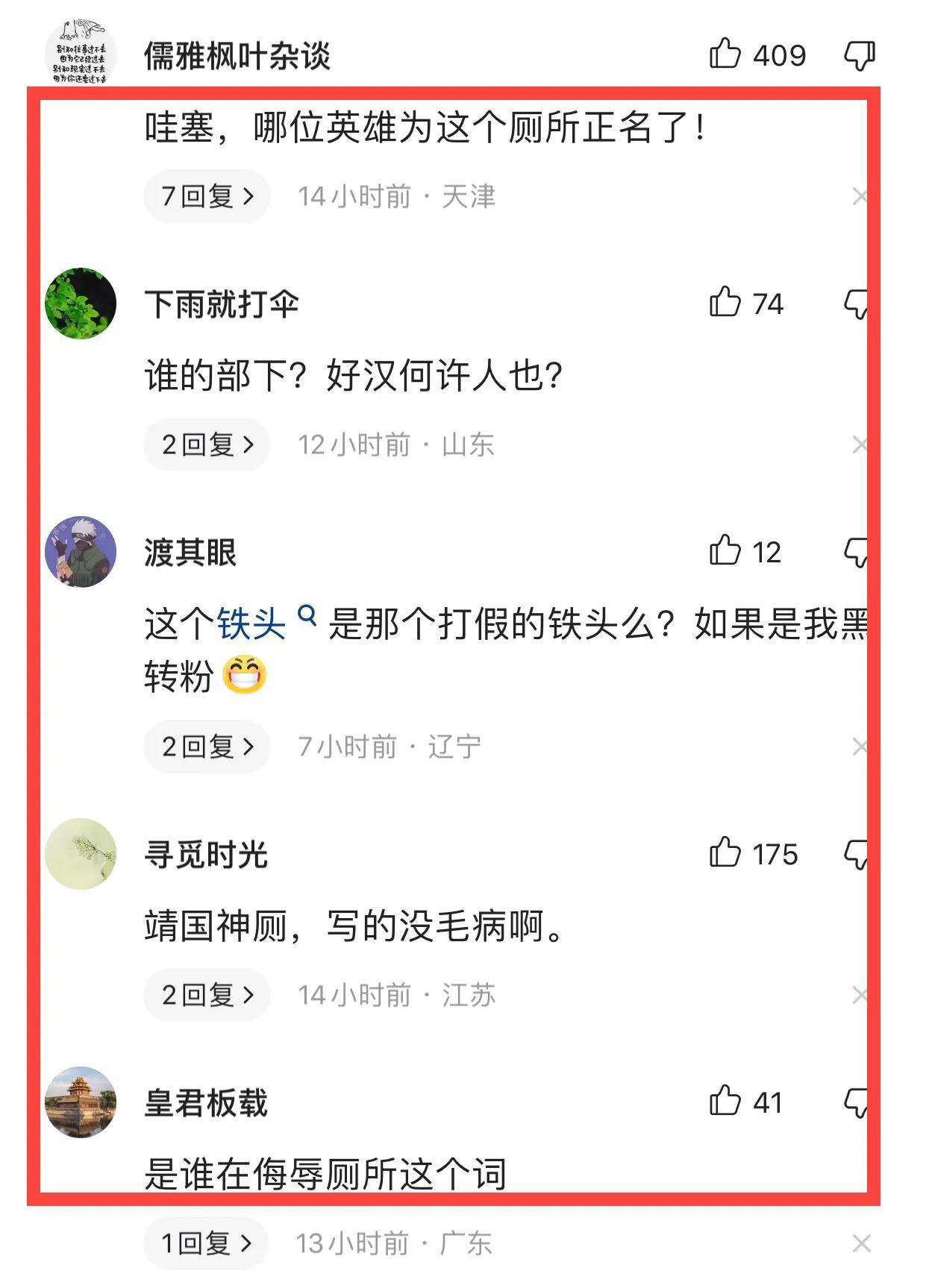The width and height of the screenshot is (926, 1288).
Task: Expand 7 replies under 儒雅枫叶杂谈's comment
Action: [x=207, y=197]
